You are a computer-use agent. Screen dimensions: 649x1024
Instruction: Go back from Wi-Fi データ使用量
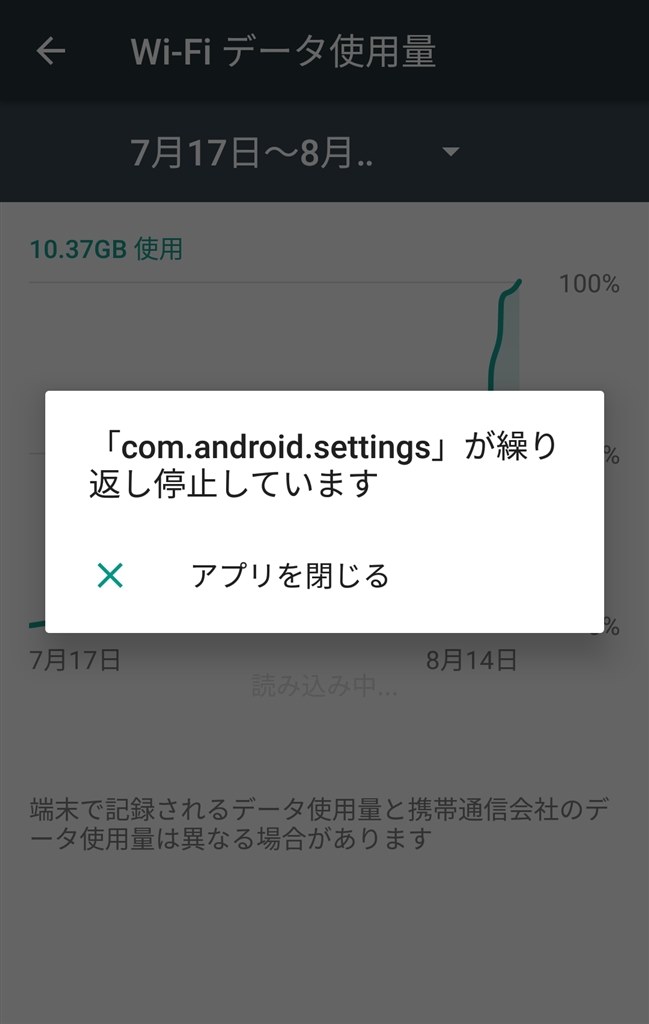50,52
